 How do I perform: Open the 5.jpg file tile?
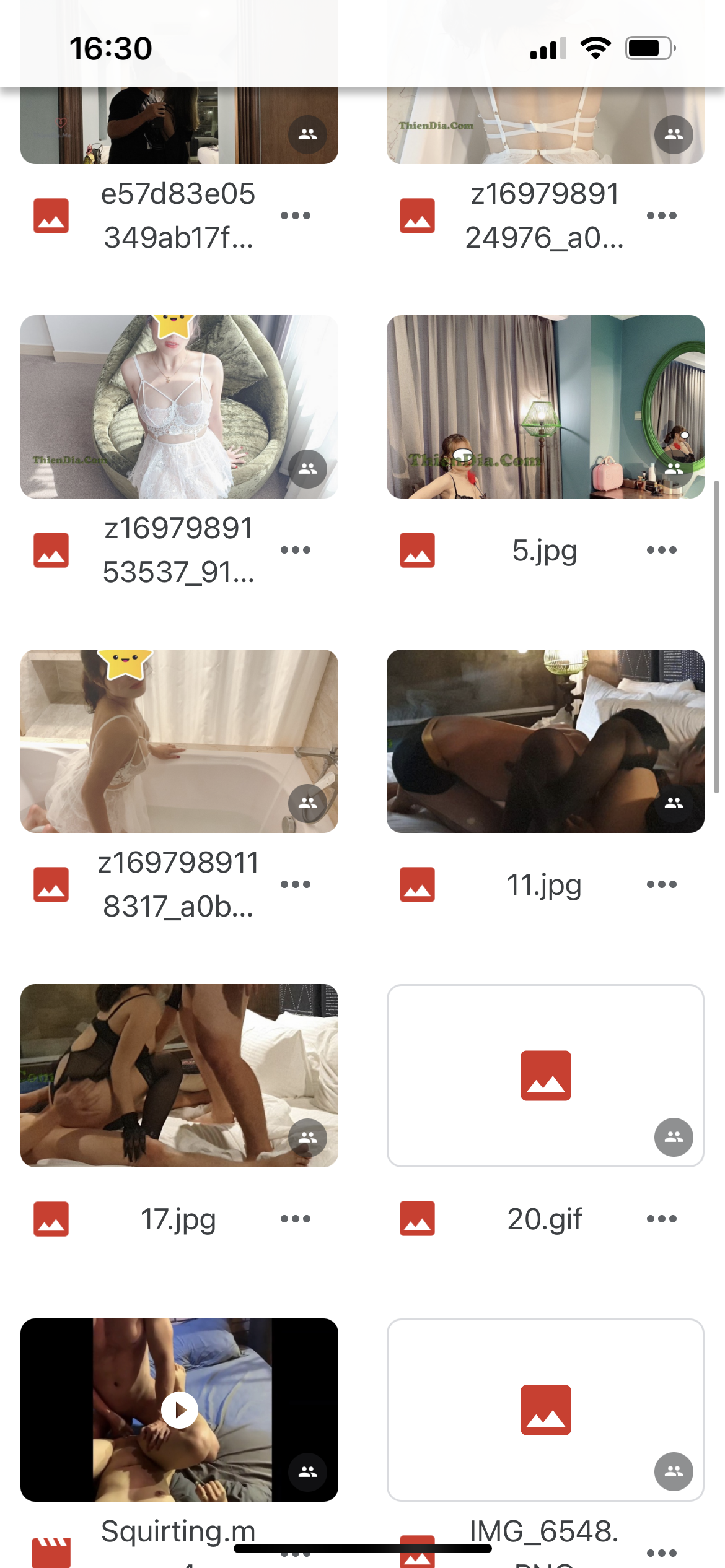(545, 407)
